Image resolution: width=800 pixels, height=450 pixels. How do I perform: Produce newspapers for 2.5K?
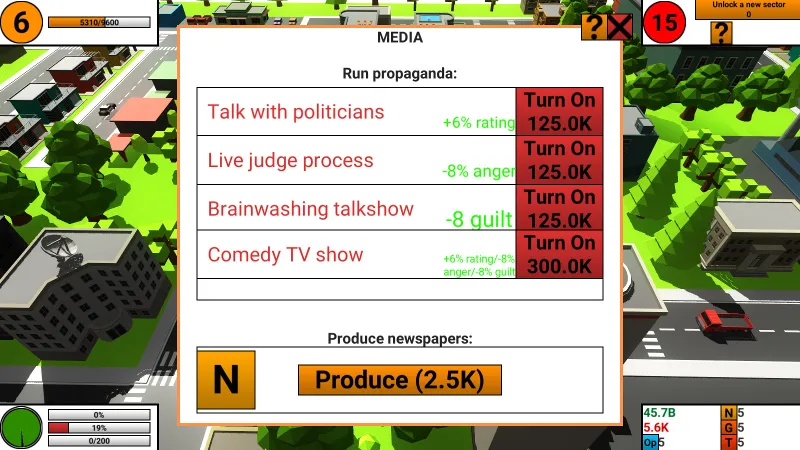(399, 380)
